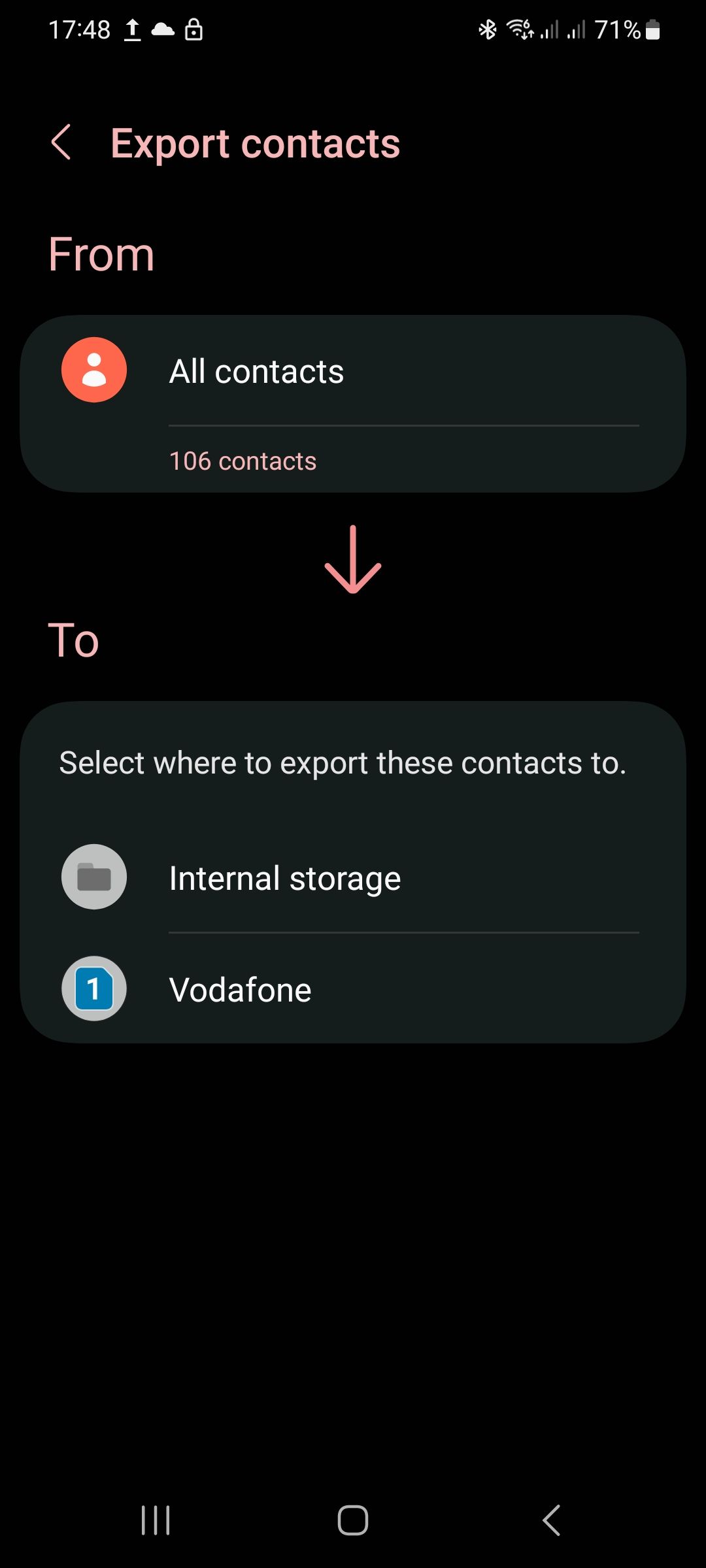This screenshot has width=706, height=1568.
Task: Open the 106 contacts details
Action: coord(243,460)
